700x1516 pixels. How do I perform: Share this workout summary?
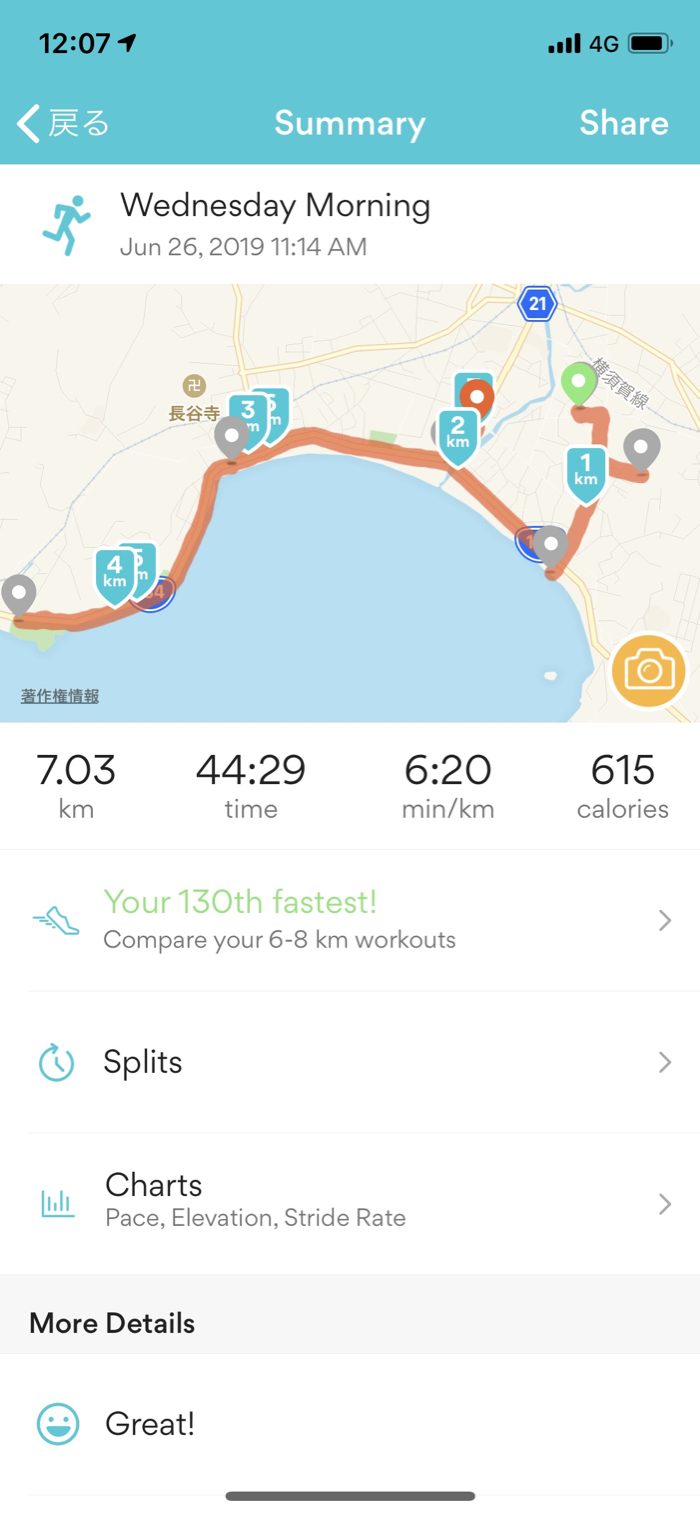(x=623, y=124)
